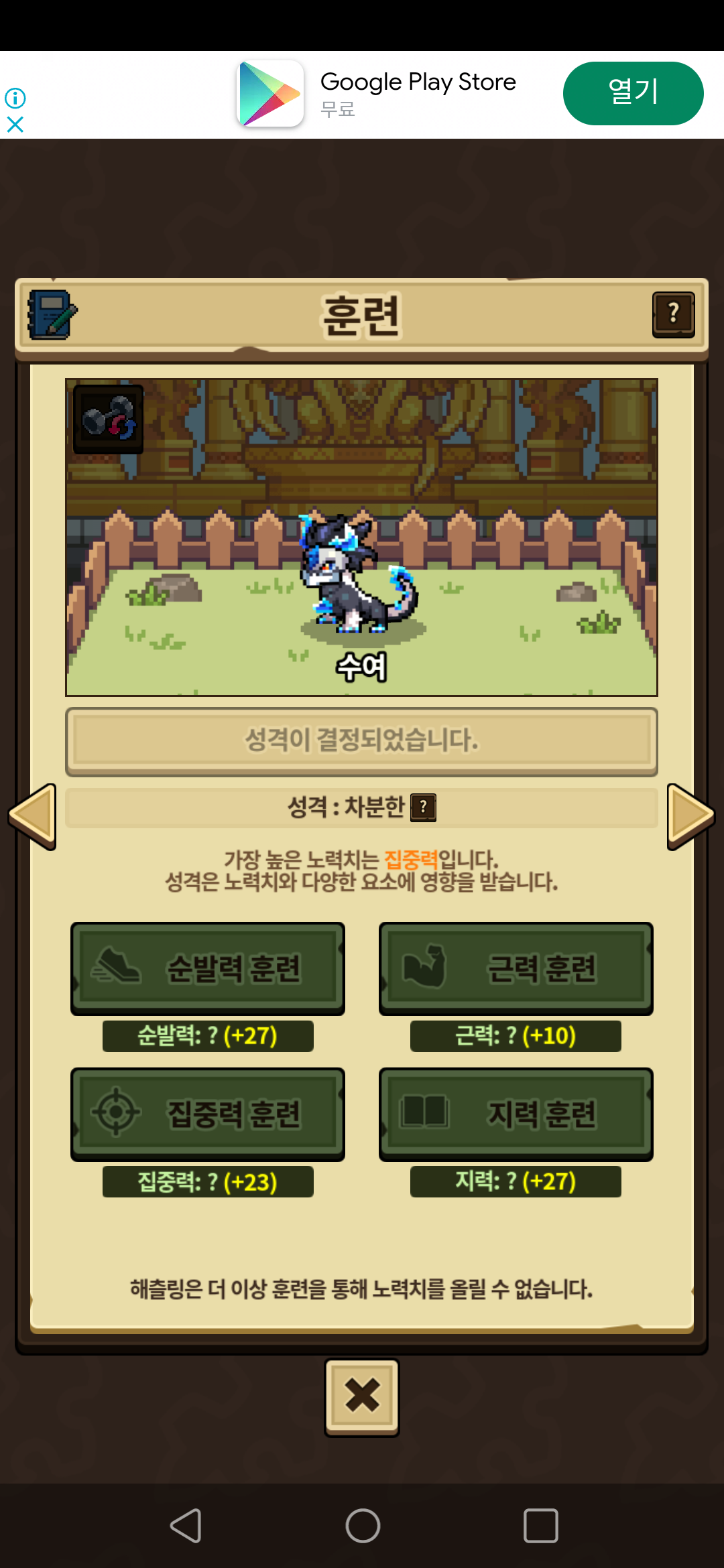Go to the next pet with the right arrow
Image resolution: width=724 pixels, height=1568 pixels.
[x=690, y=816]
